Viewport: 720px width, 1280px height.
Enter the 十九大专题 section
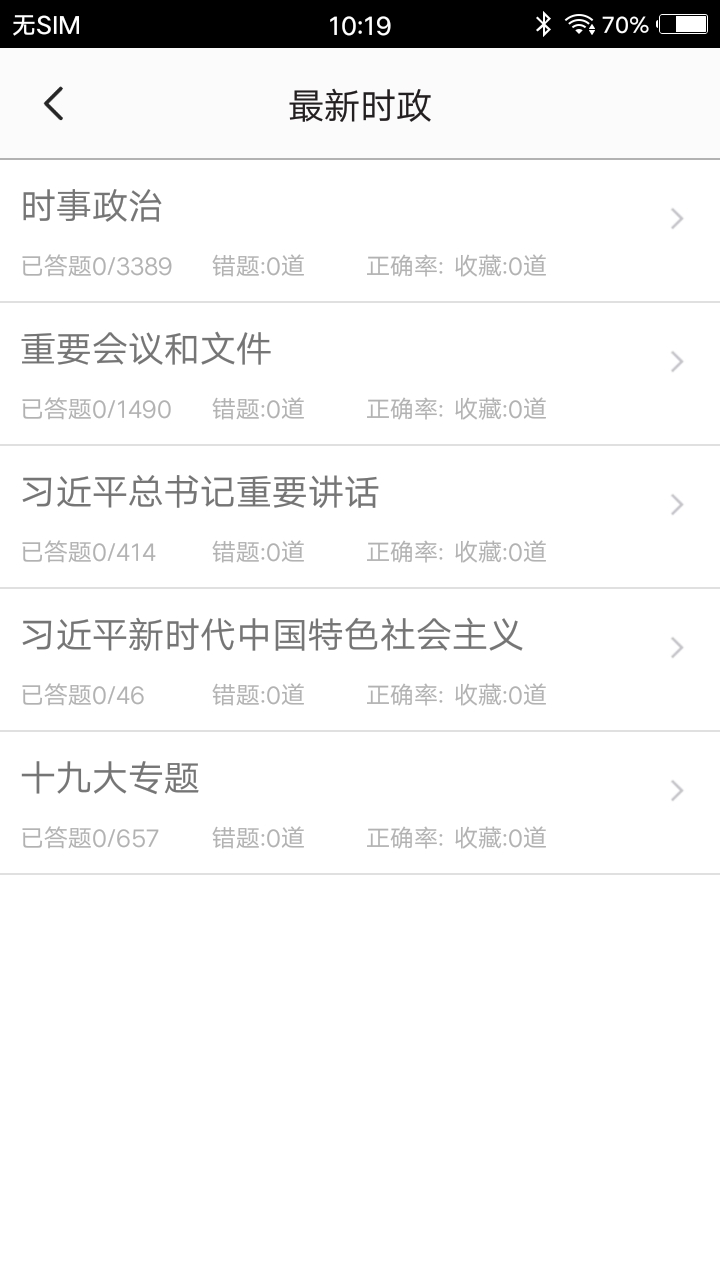[x=360, y=803]
